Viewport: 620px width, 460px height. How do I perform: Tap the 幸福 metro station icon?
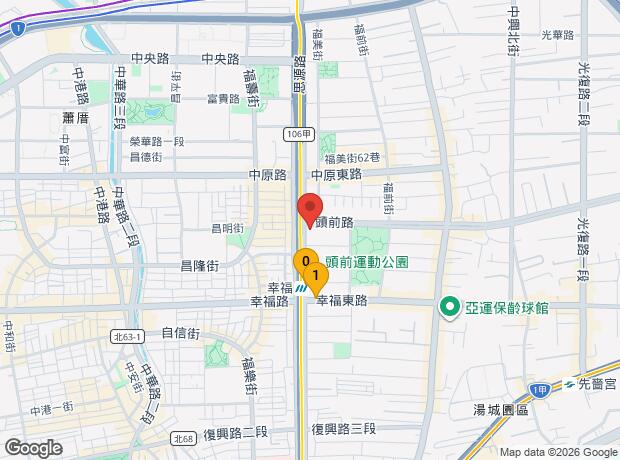click(301, 288)
